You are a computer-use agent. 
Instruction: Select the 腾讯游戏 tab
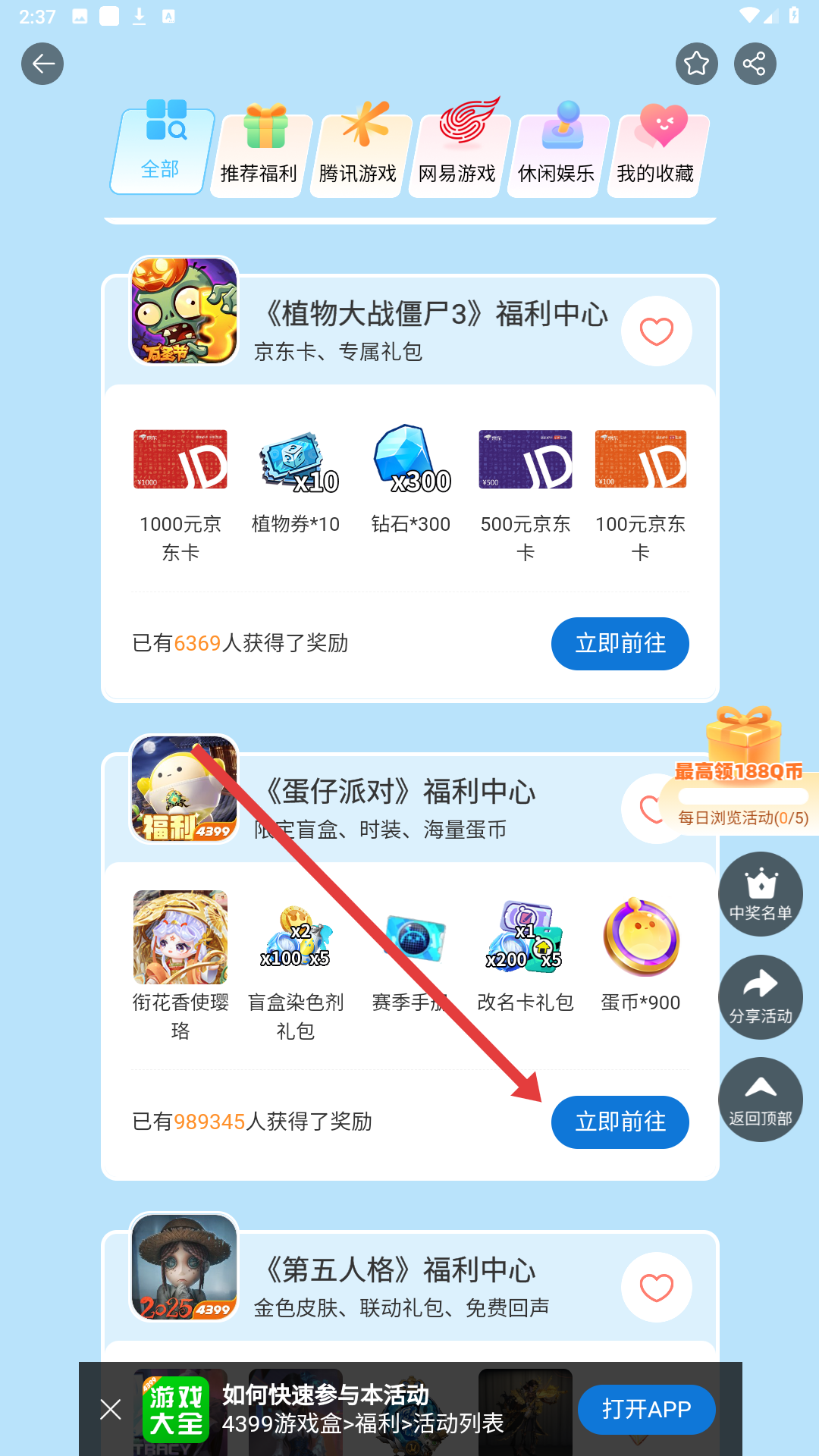point(358,157)
